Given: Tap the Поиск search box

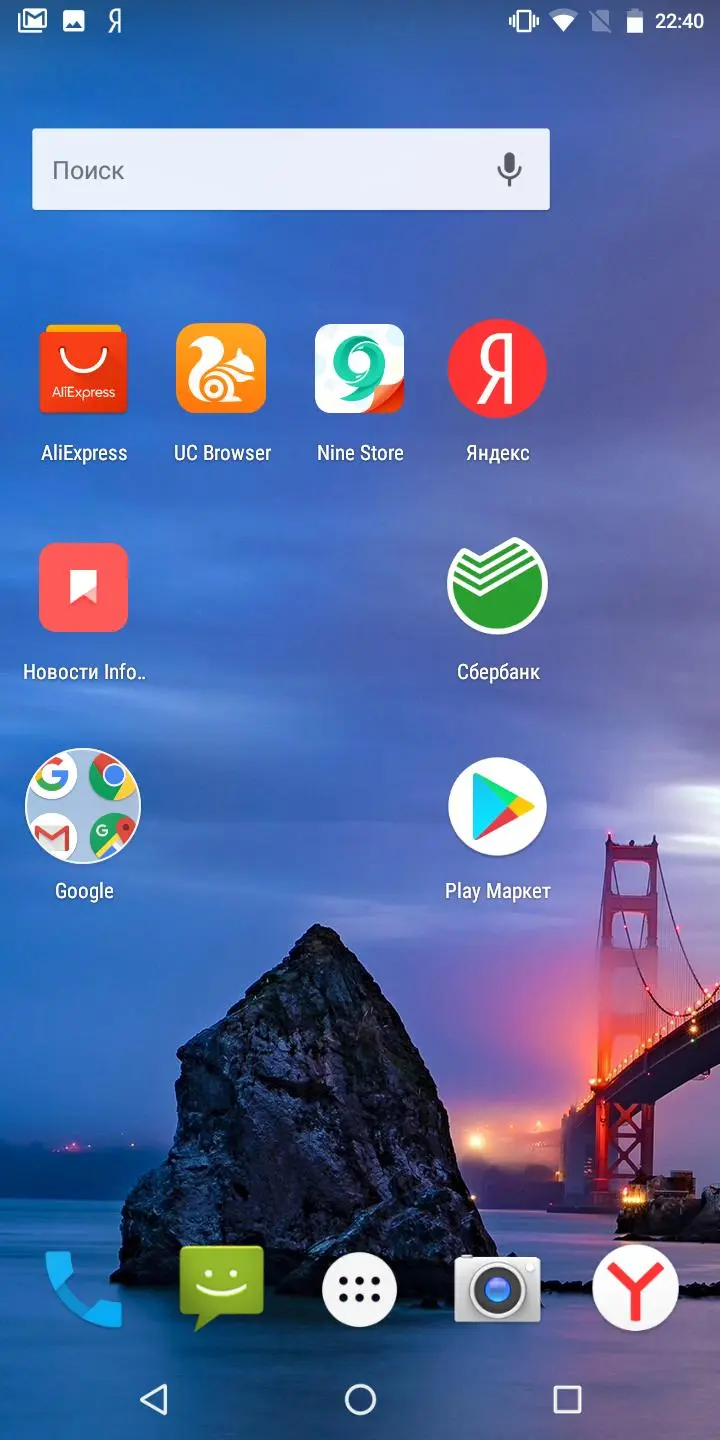Looking at the screenshot, I should point(260,170).
